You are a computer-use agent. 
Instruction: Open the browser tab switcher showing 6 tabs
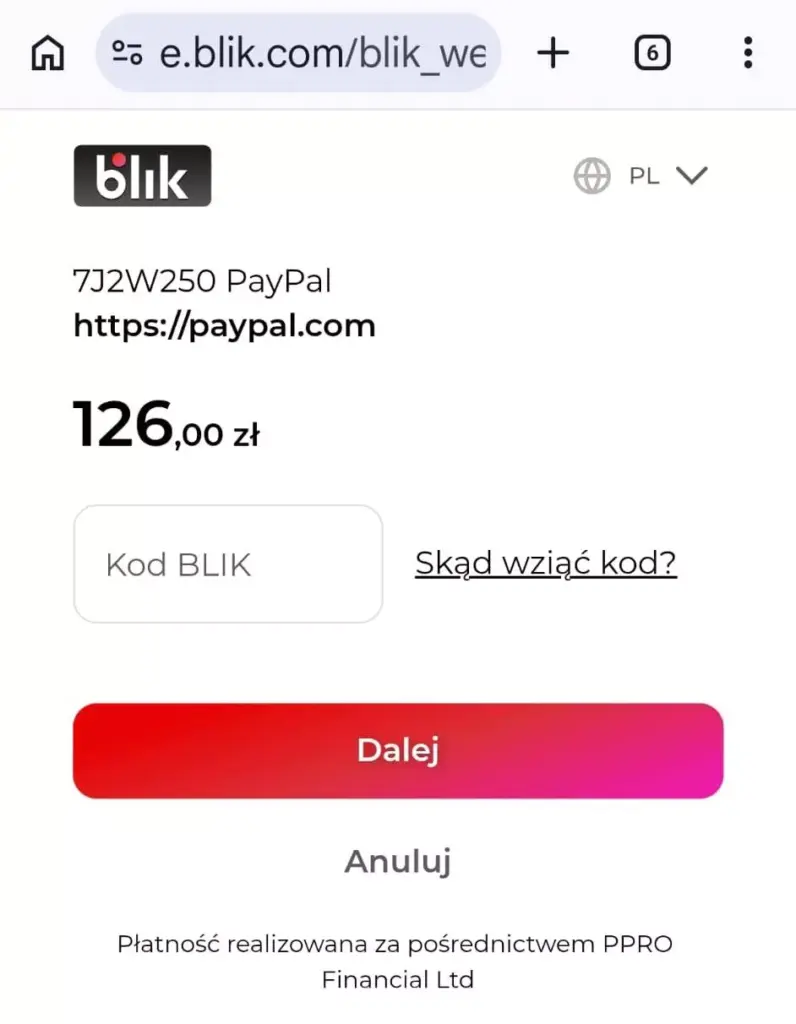point(651,53)
